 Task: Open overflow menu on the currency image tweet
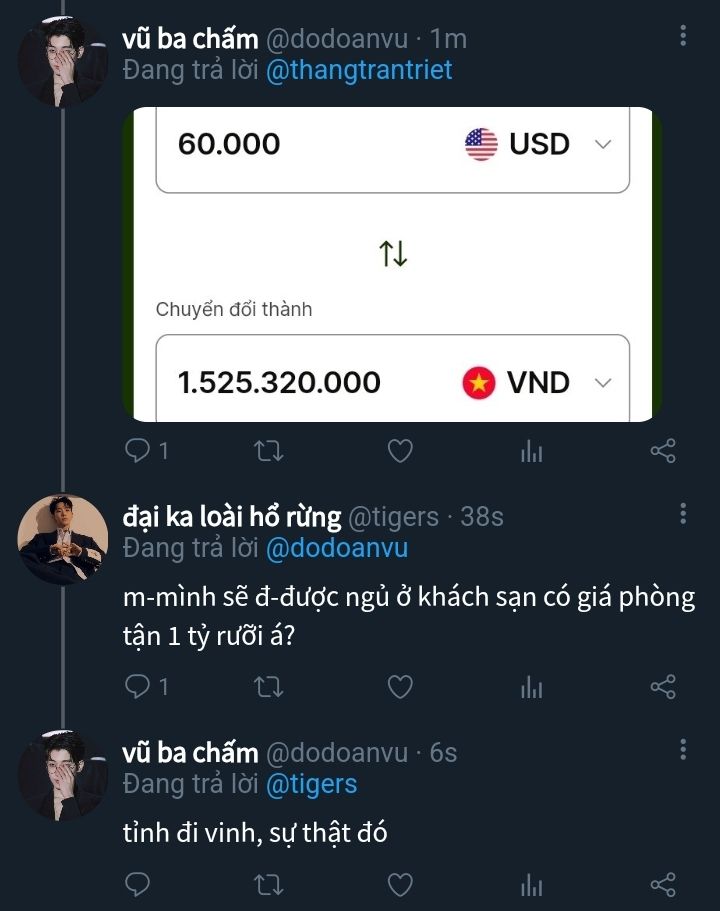click(x=683, y=37)
